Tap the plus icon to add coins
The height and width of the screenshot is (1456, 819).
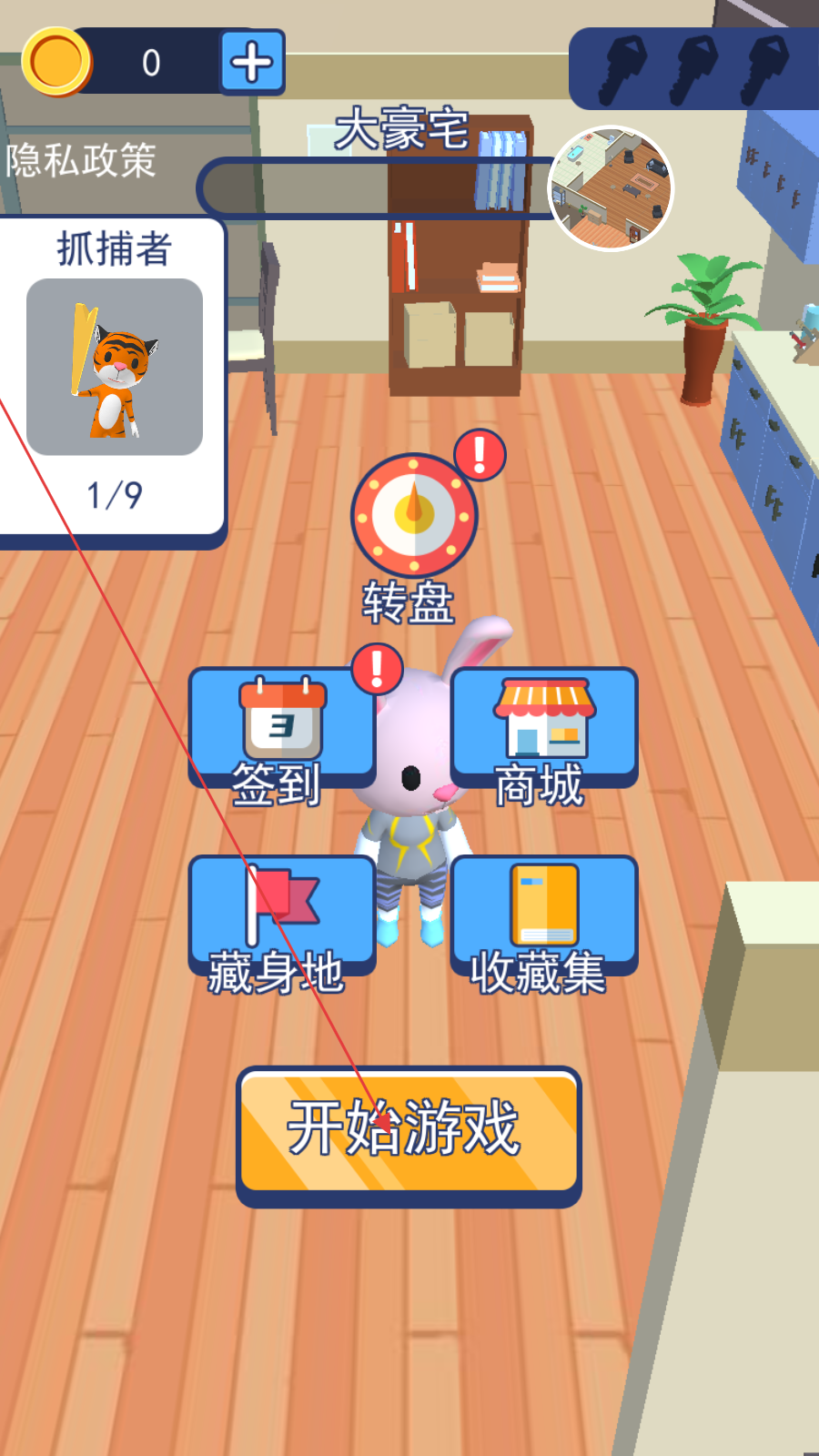point(252,62)
